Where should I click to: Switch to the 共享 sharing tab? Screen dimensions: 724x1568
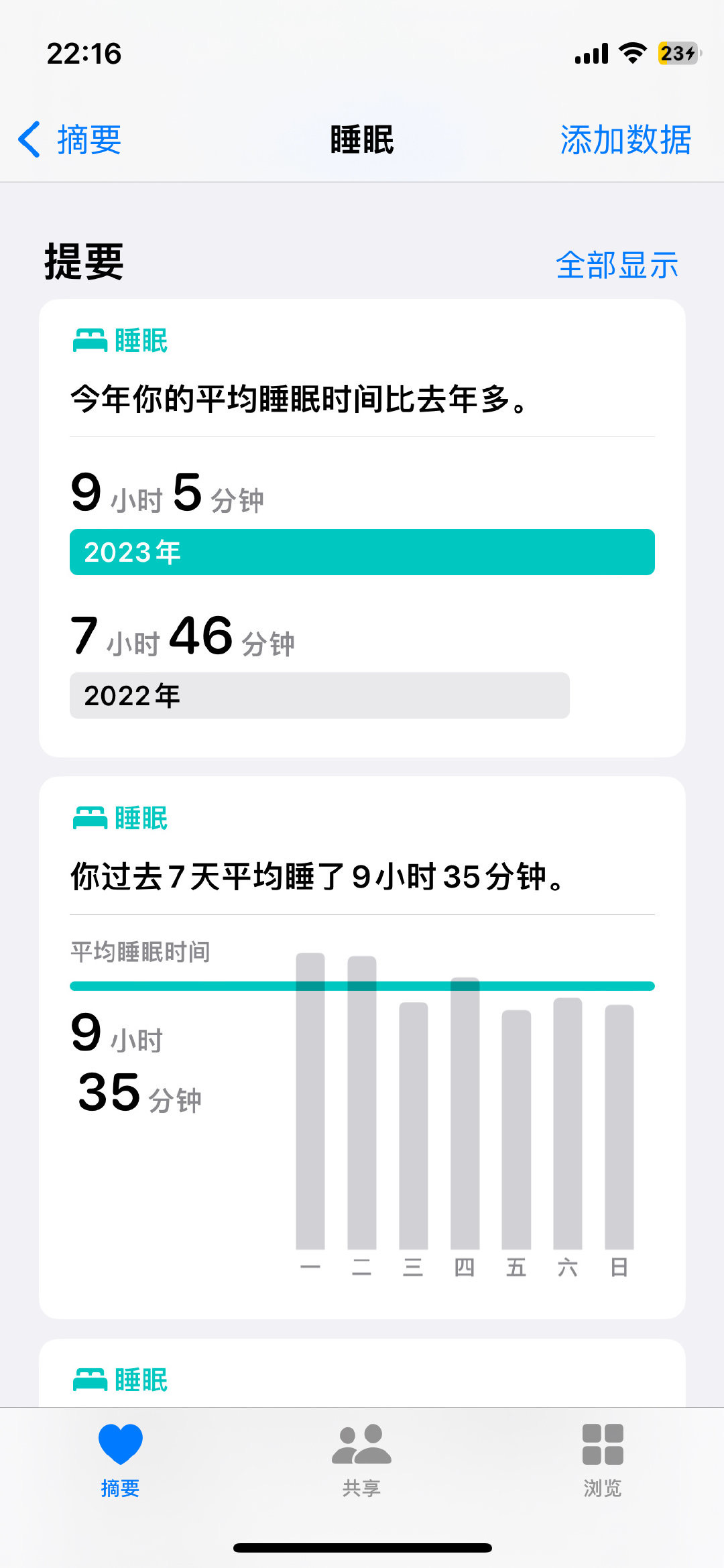pyautogui.click(x=361, y=1460)
